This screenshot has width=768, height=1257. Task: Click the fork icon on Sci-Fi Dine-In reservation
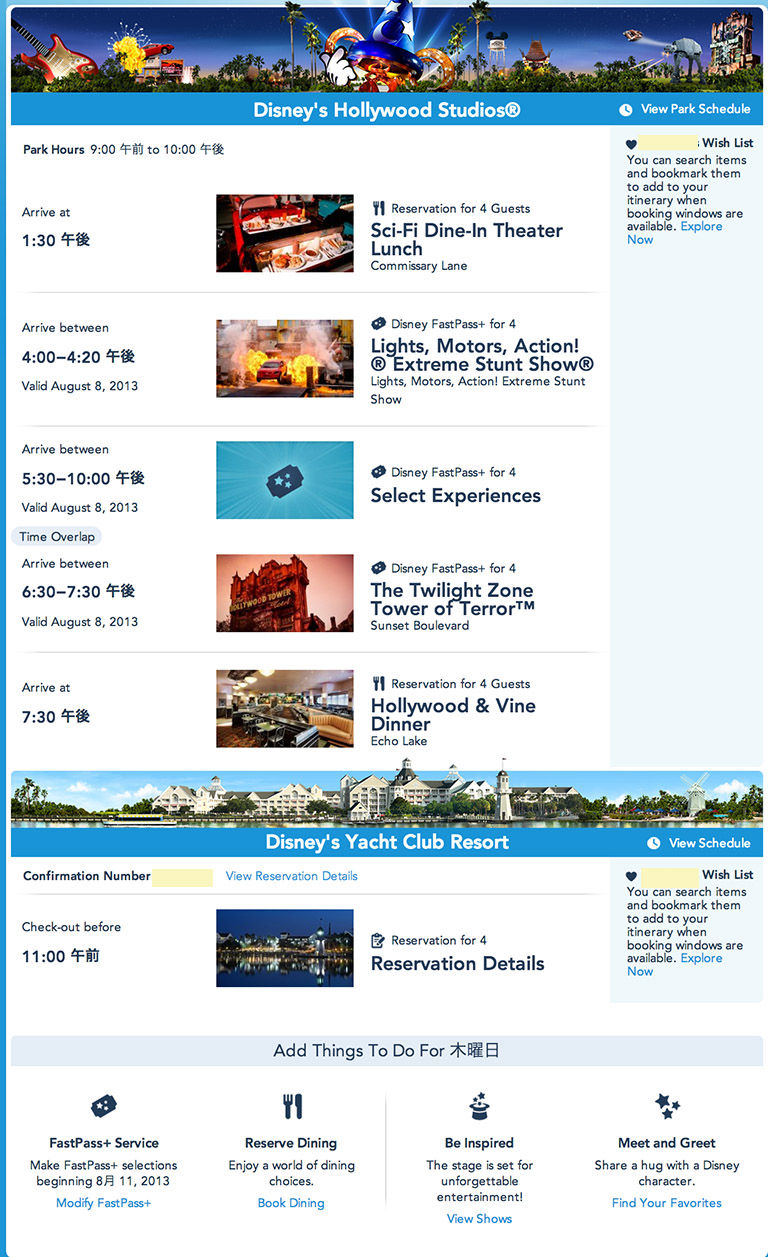coord(378,208)
